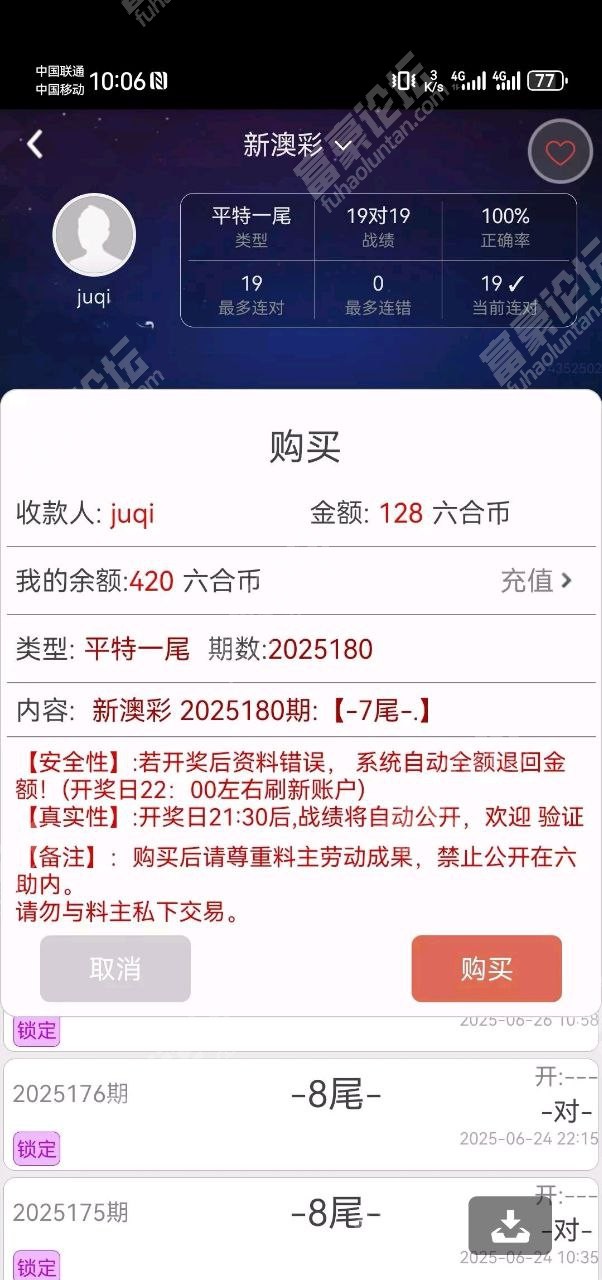Tap the download floating button
The image size is (602, 1280).
(510, 1226)
